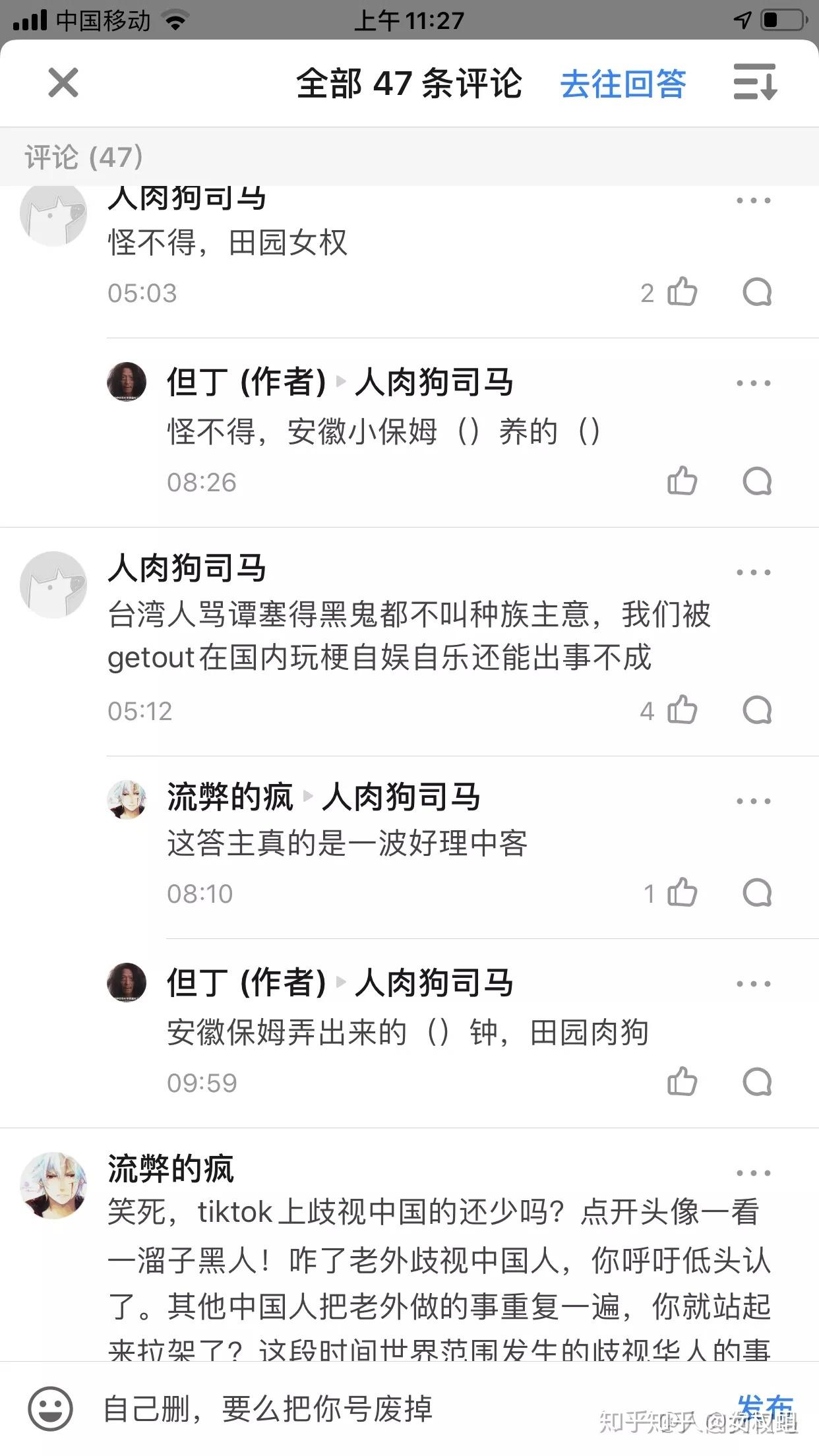Change comment sort order
Screen dimensions: 819x1456
point(755,83)
